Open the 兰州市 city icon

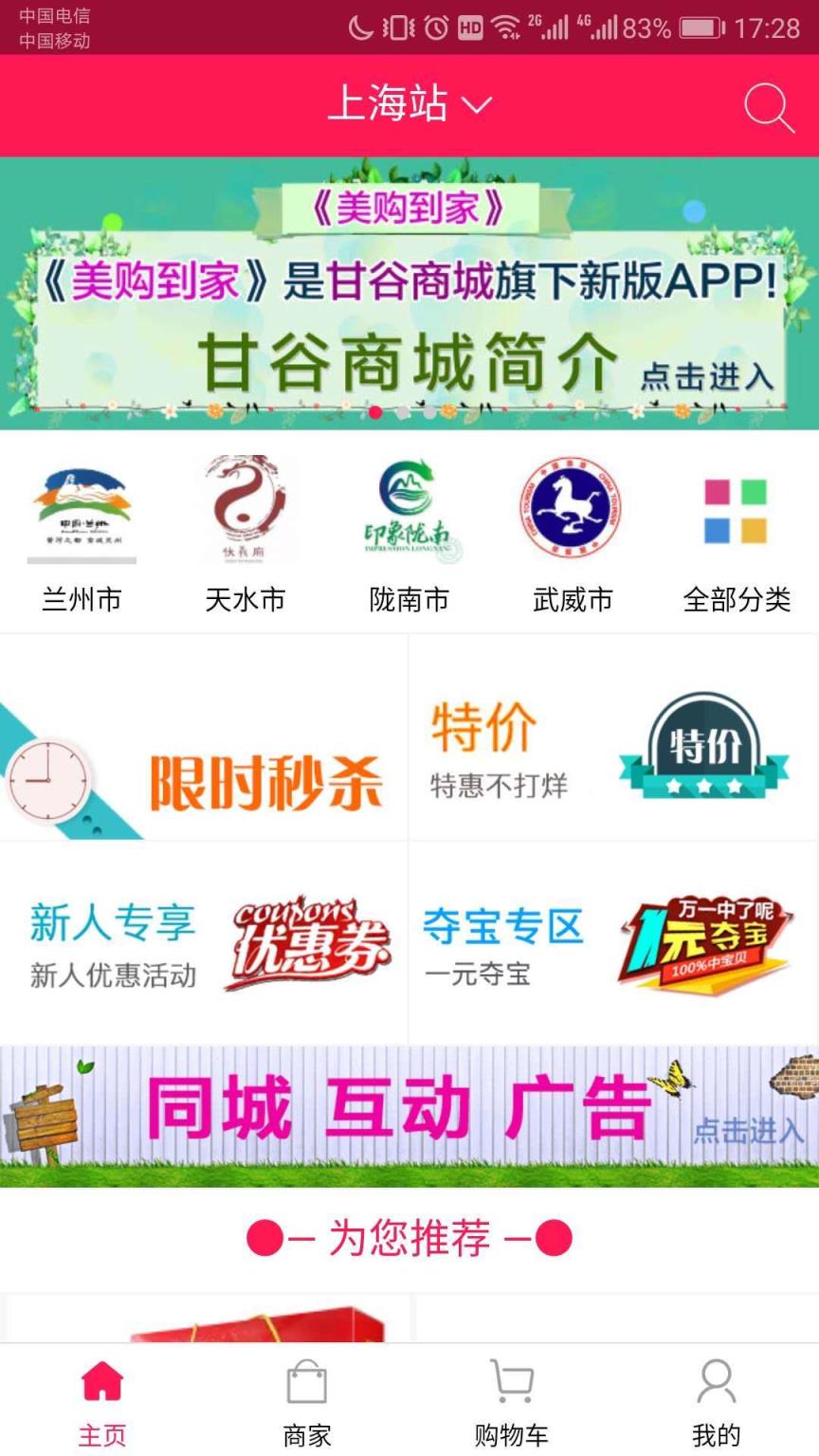82,509
